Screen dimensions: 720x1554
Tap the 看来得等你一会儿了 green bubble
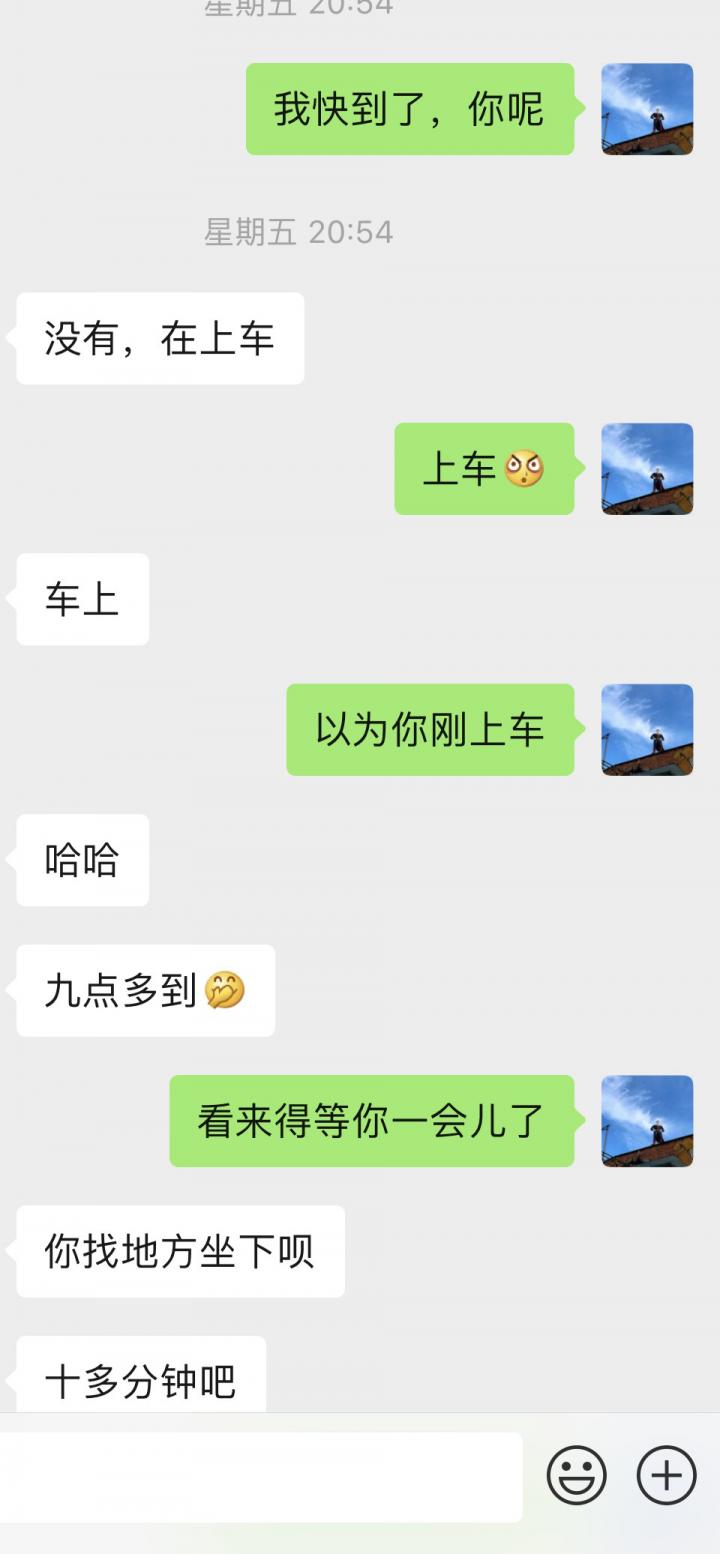[x=373, y=1121]
